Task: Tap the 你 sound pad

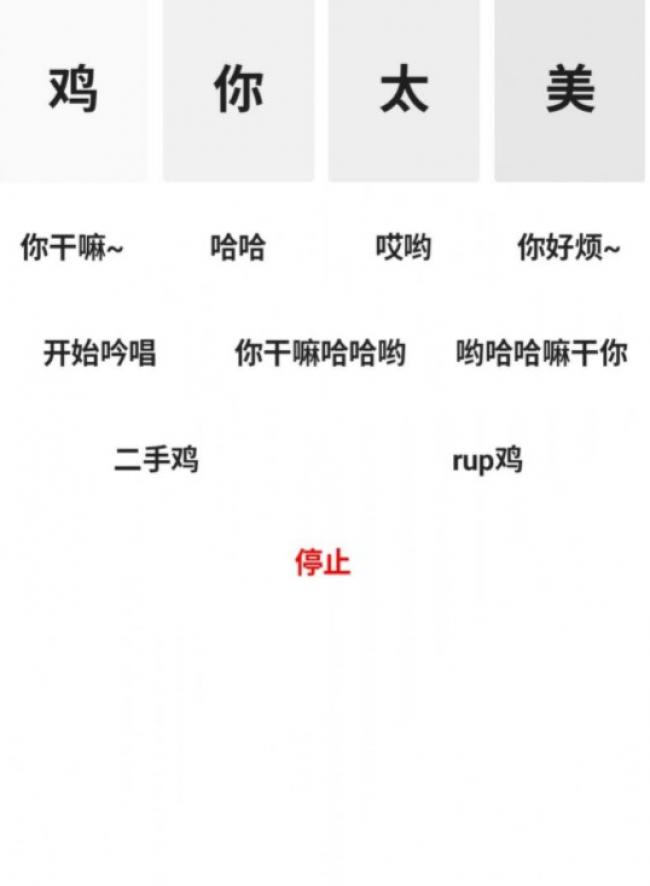Action: [x=238, y=90]
